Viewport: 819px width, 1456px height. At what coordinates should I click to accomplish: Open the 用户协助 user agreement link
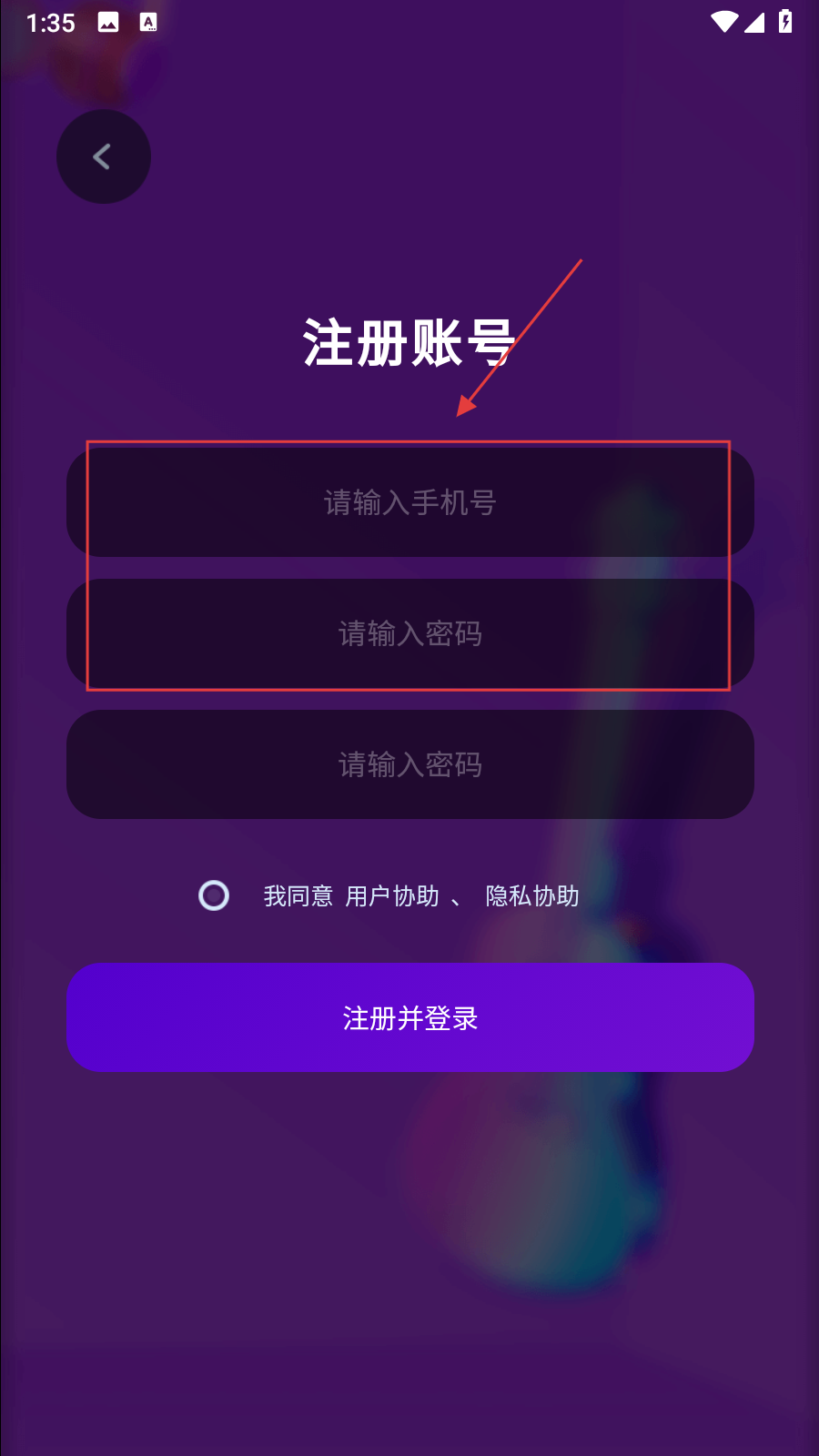392,896
